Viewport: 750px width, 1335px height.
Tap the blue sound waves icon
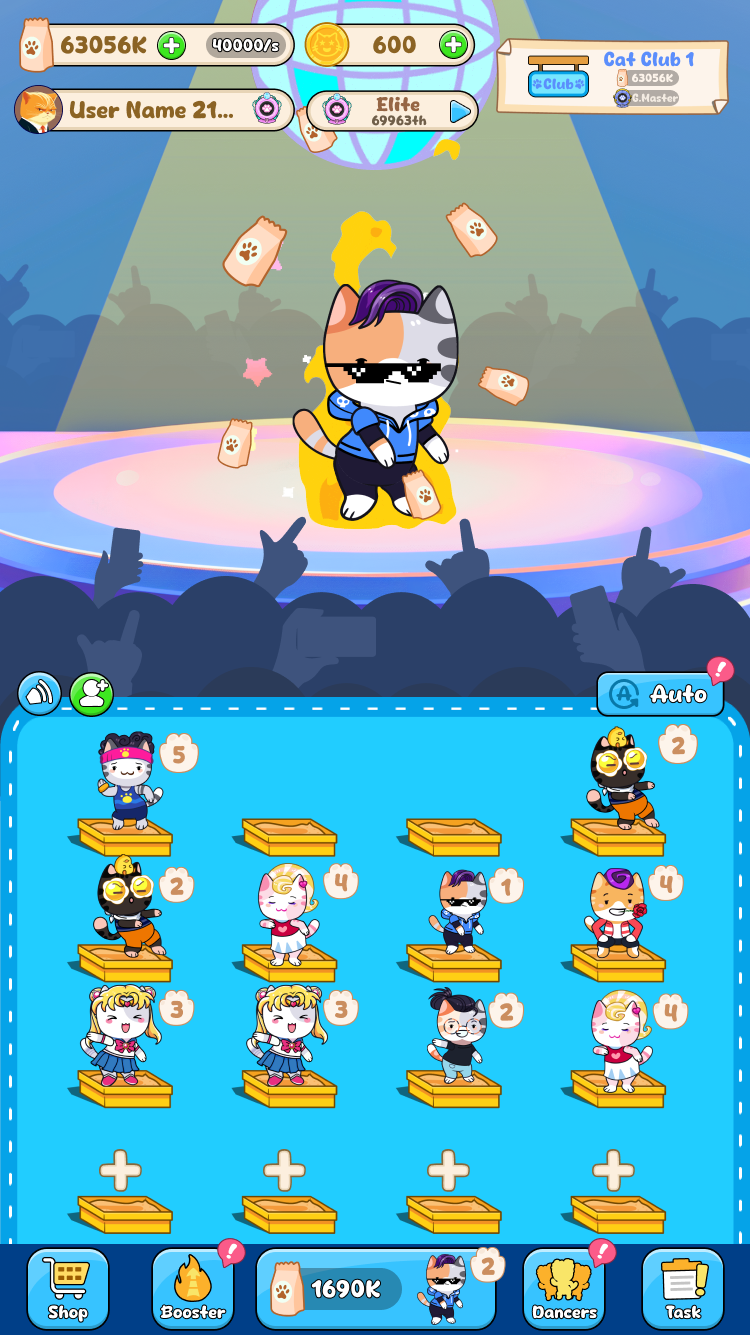(x=40, y=693)
